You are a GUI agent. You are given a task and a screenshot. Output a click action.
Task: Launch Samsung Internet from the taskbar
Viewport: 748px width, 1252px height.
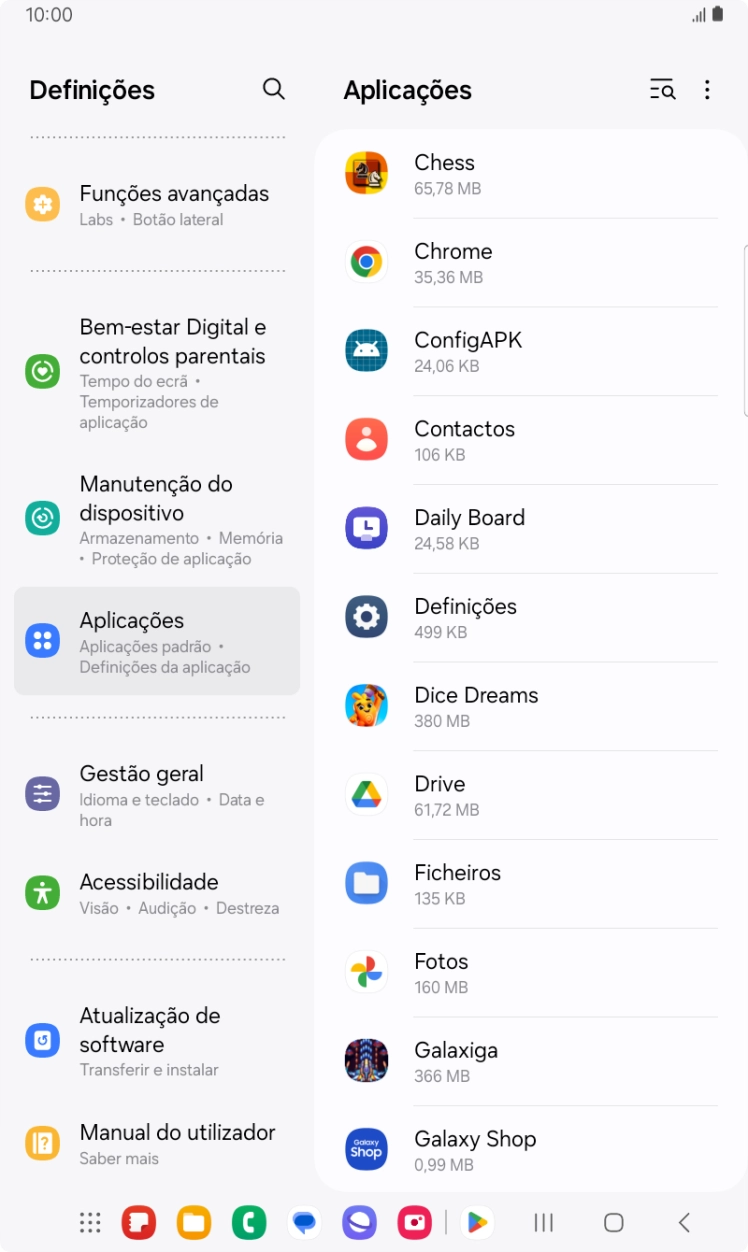point(359,1222)
